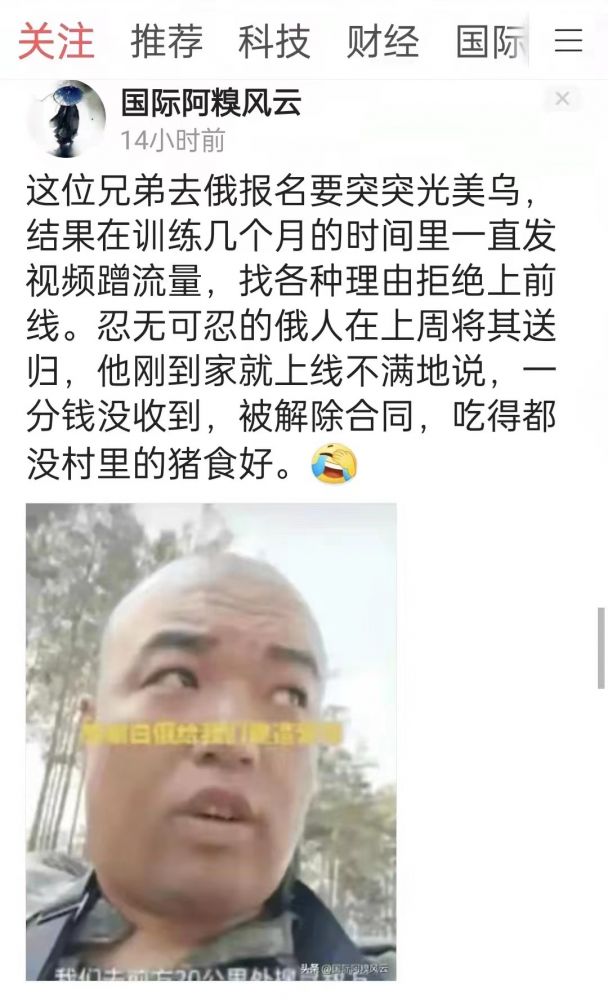This screenshot has width=608, height=1000.
Task: Switch to the 关注 tab
Action: (x=56, y=41)
